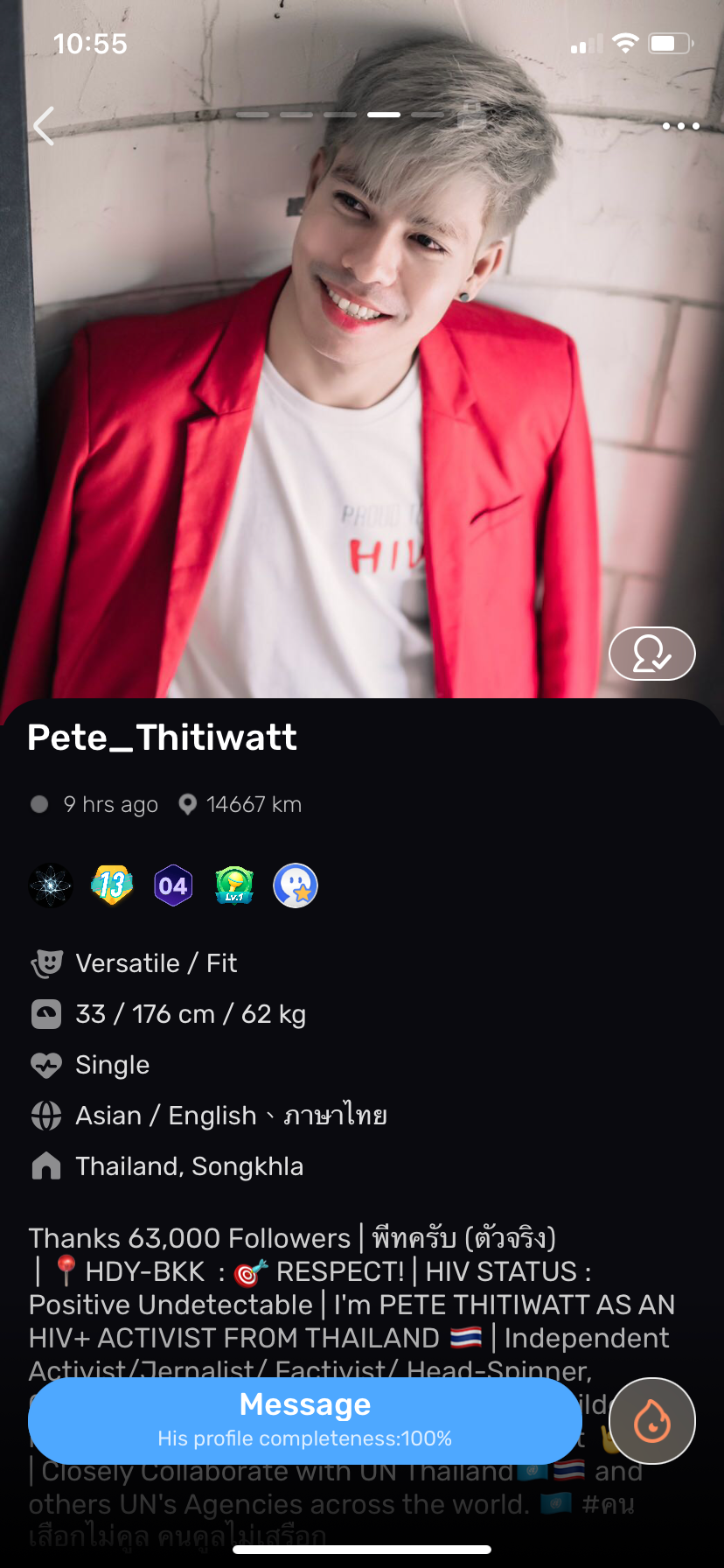Open the ghost star badge
724x1568 pixels.
(296, 886)
